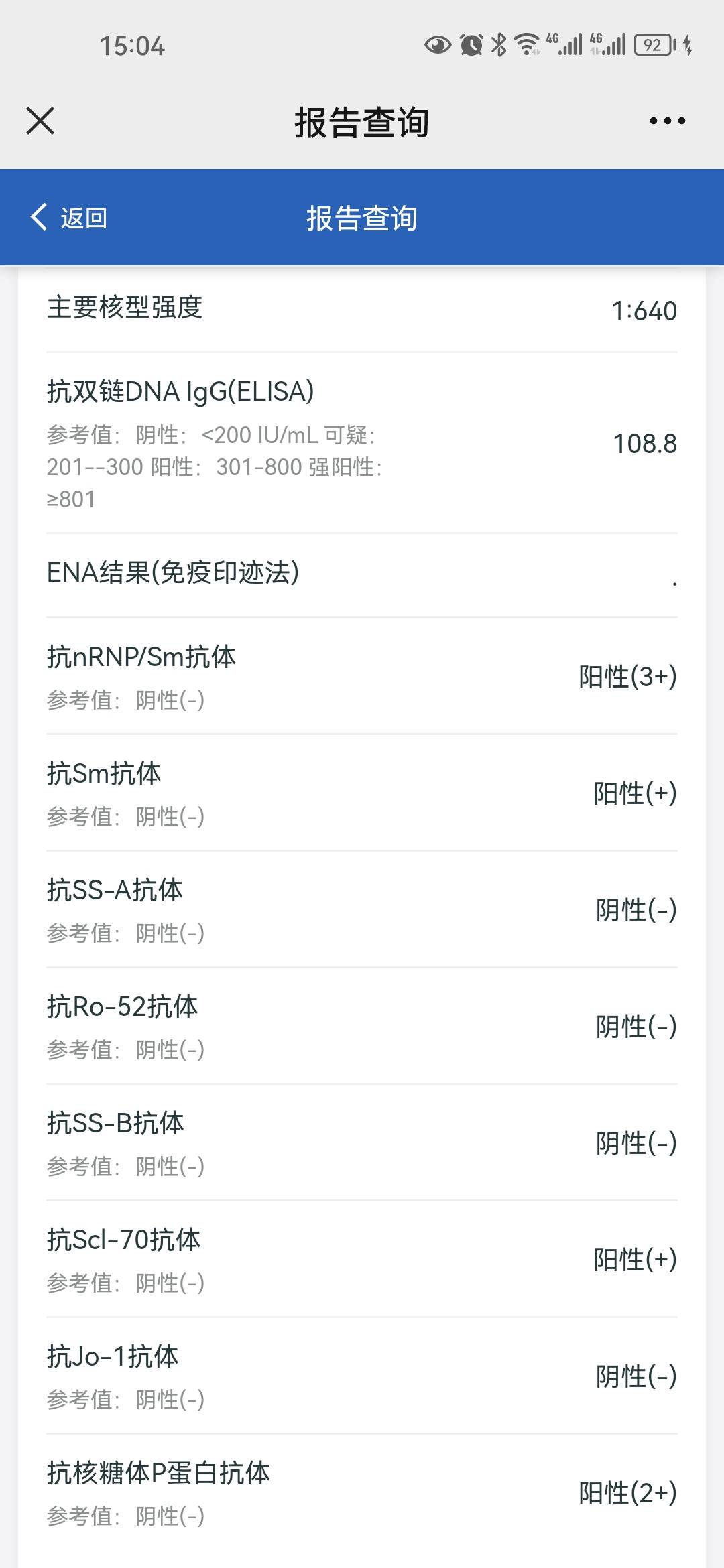The height and width of the screenshot is (1568, 724).
Task: Select the 报告查询 title tab
Action: coord(362,218)
